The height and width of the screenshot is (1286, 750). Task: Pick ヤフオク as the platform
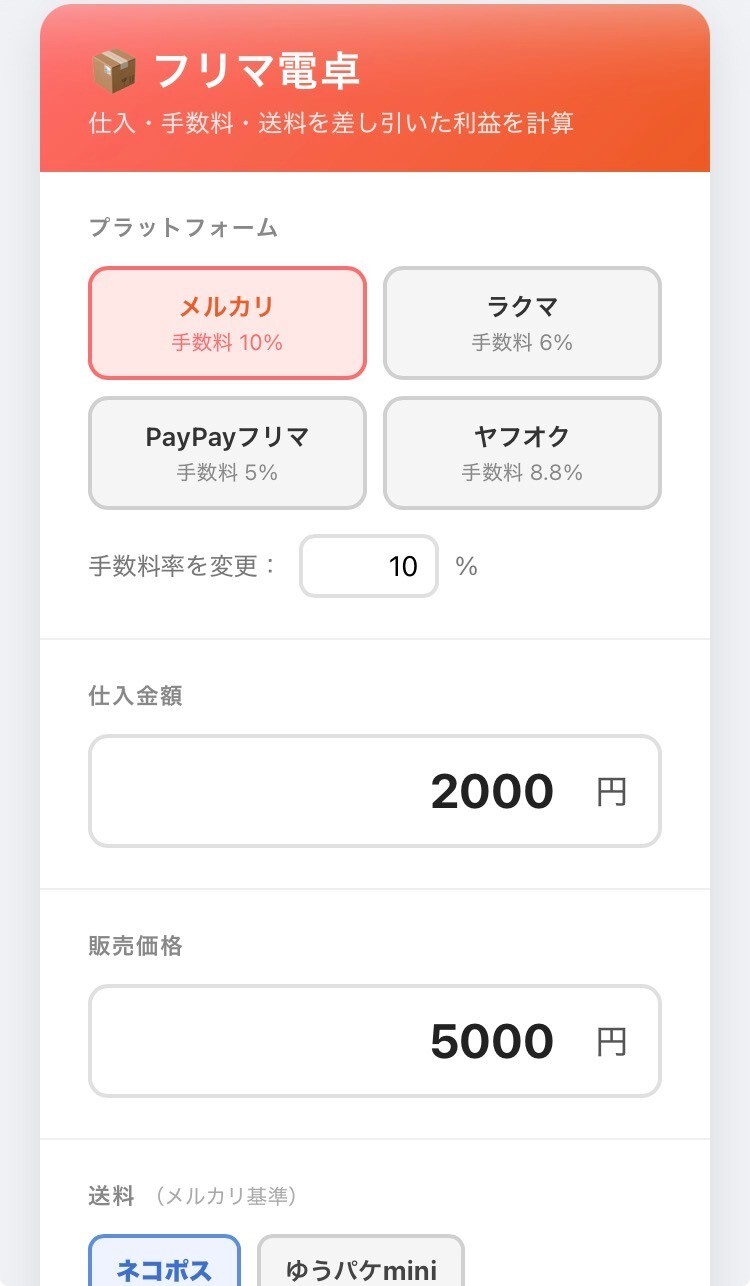(522, 453)
